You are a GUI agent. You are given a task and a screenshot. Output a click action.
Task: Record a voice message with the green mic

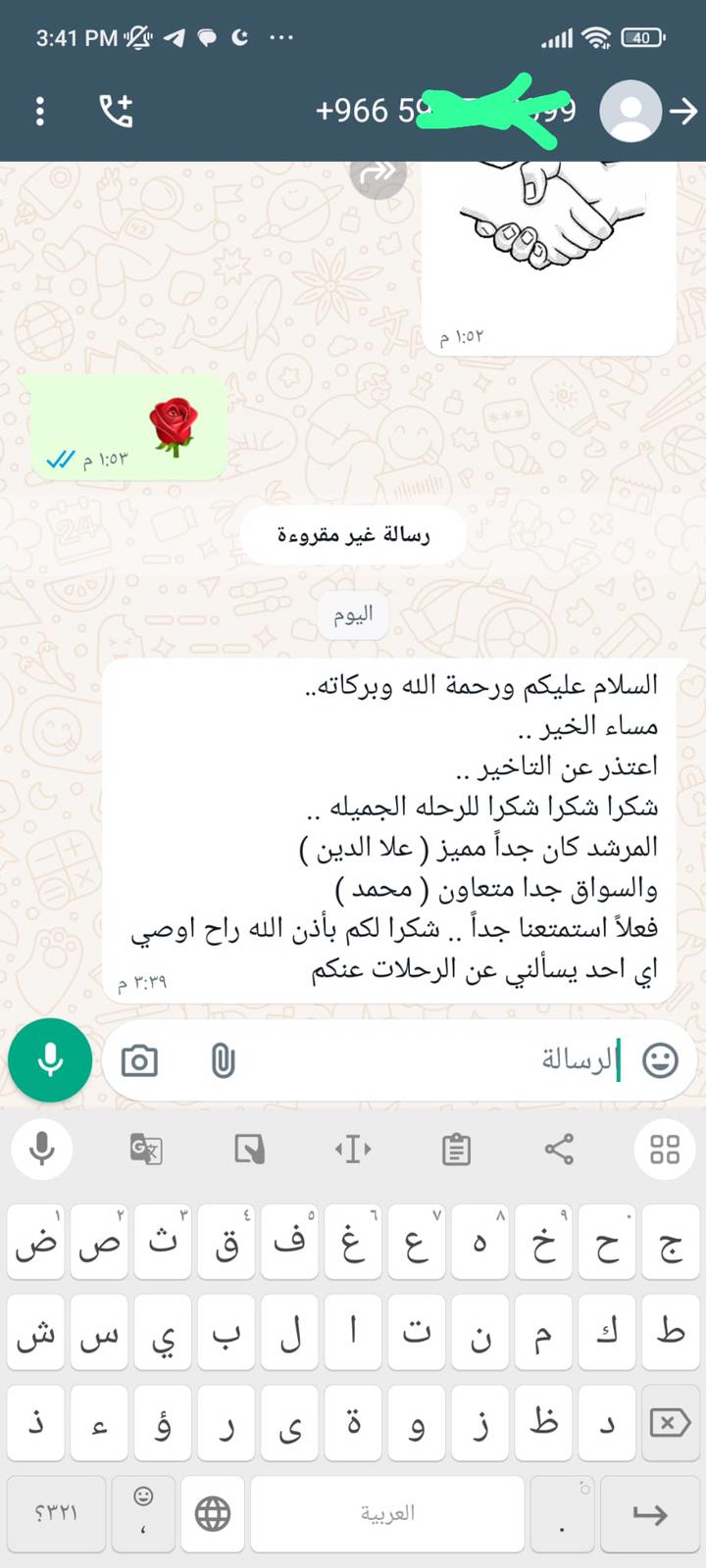pyautogui.click(x=50, y=1060)
